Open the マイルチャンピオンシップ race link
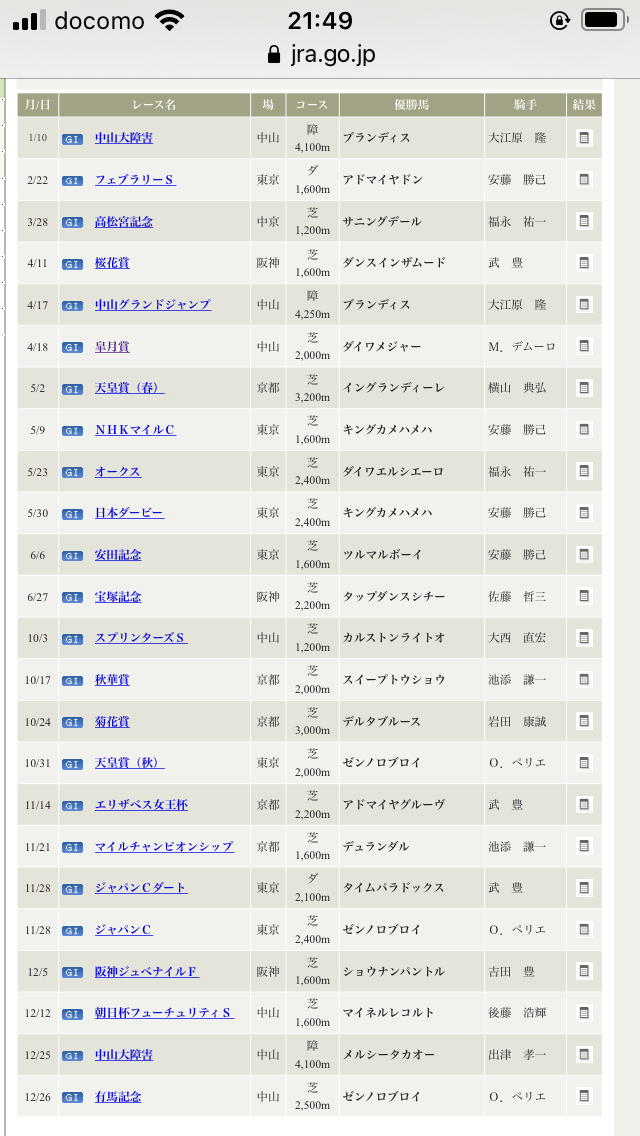Screen dimensions: 640x1136 (164, 846)
